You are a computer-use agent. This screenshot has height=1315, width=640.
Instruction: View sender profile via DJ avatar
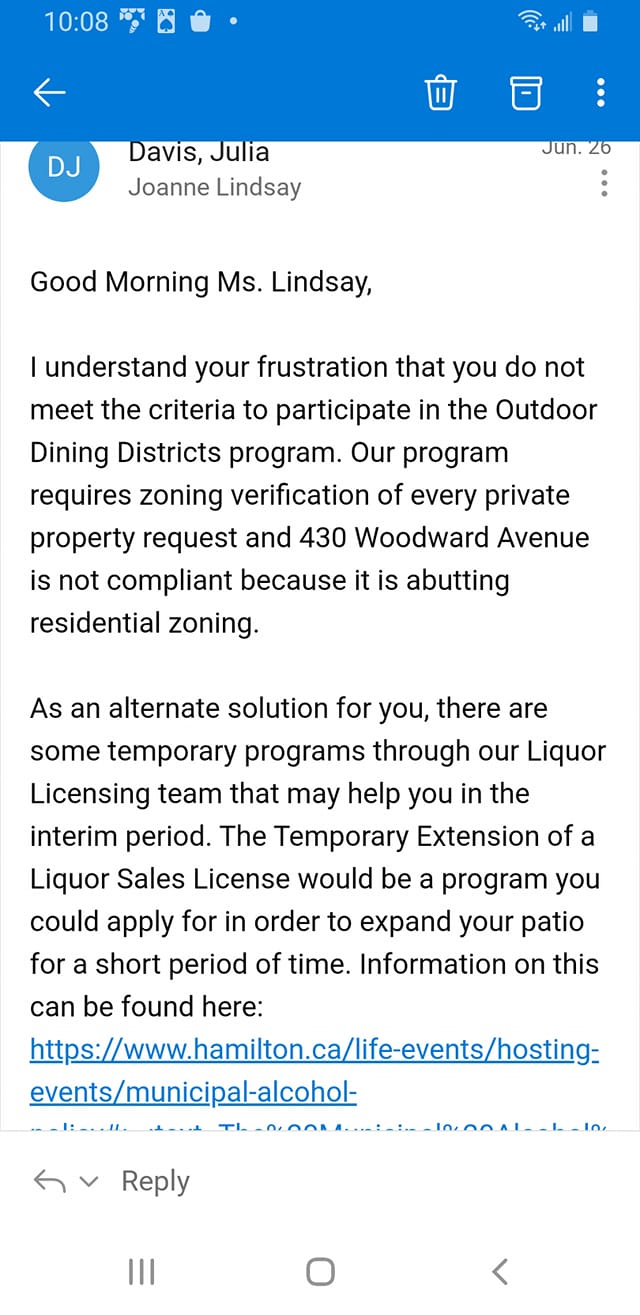click(x=65, y=168)
